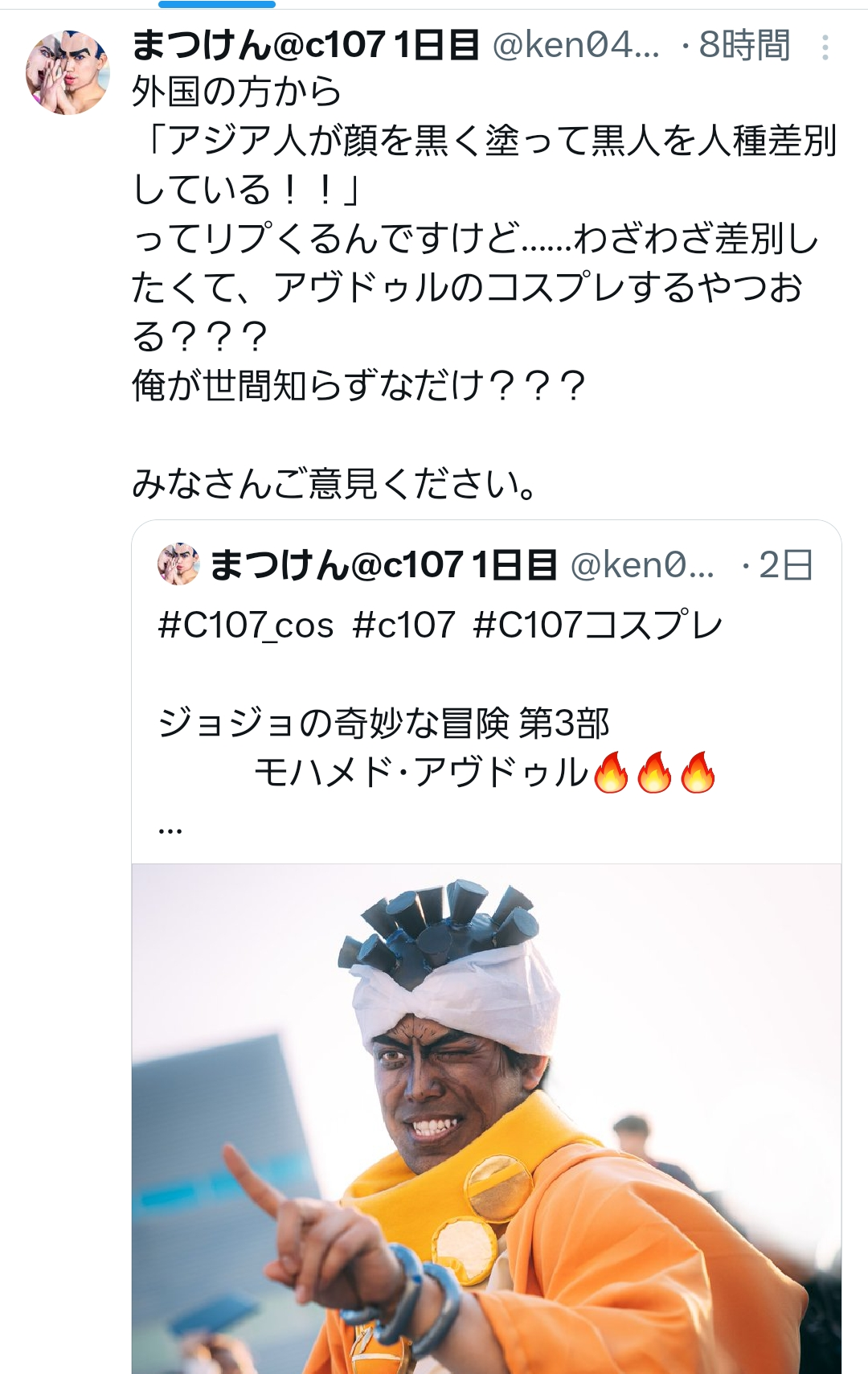Open the quoted tweet's cosplay photo
Image resolution: width=868 pixels, height=1374 pixels.
point(486,1118)
